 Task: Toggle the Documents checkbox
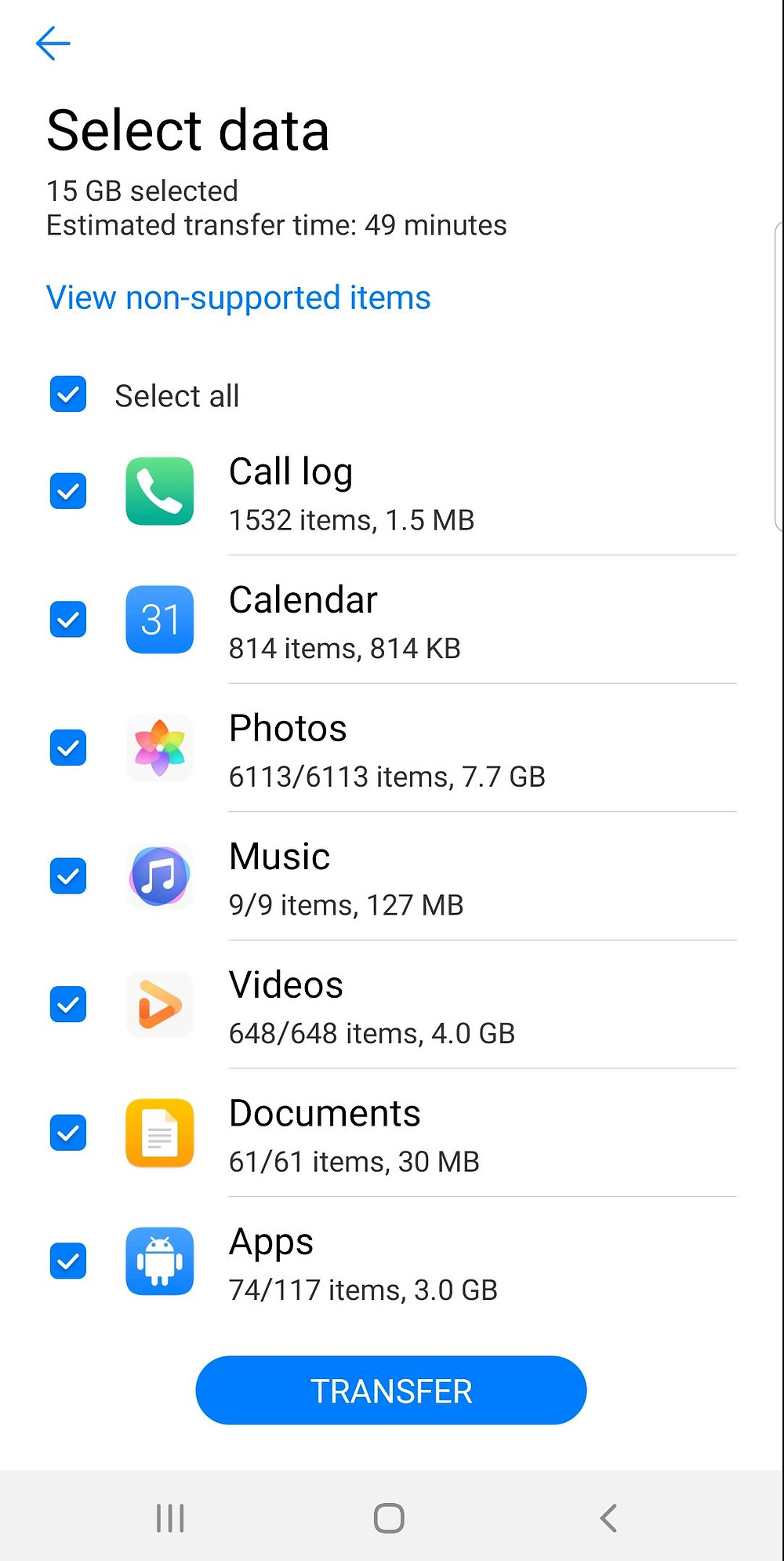pos(68,1133)
